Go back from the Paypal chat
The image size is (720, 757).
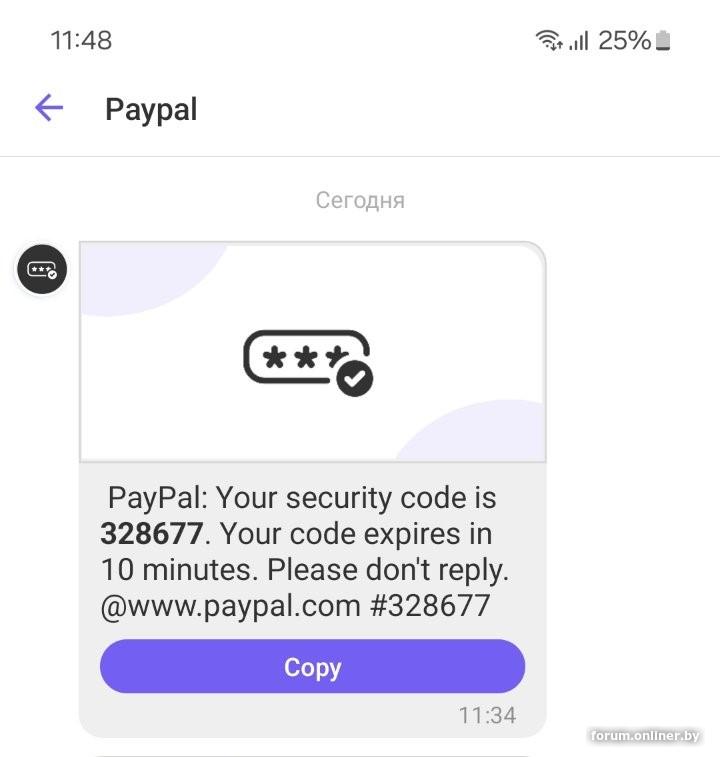(x=48, y=108)
